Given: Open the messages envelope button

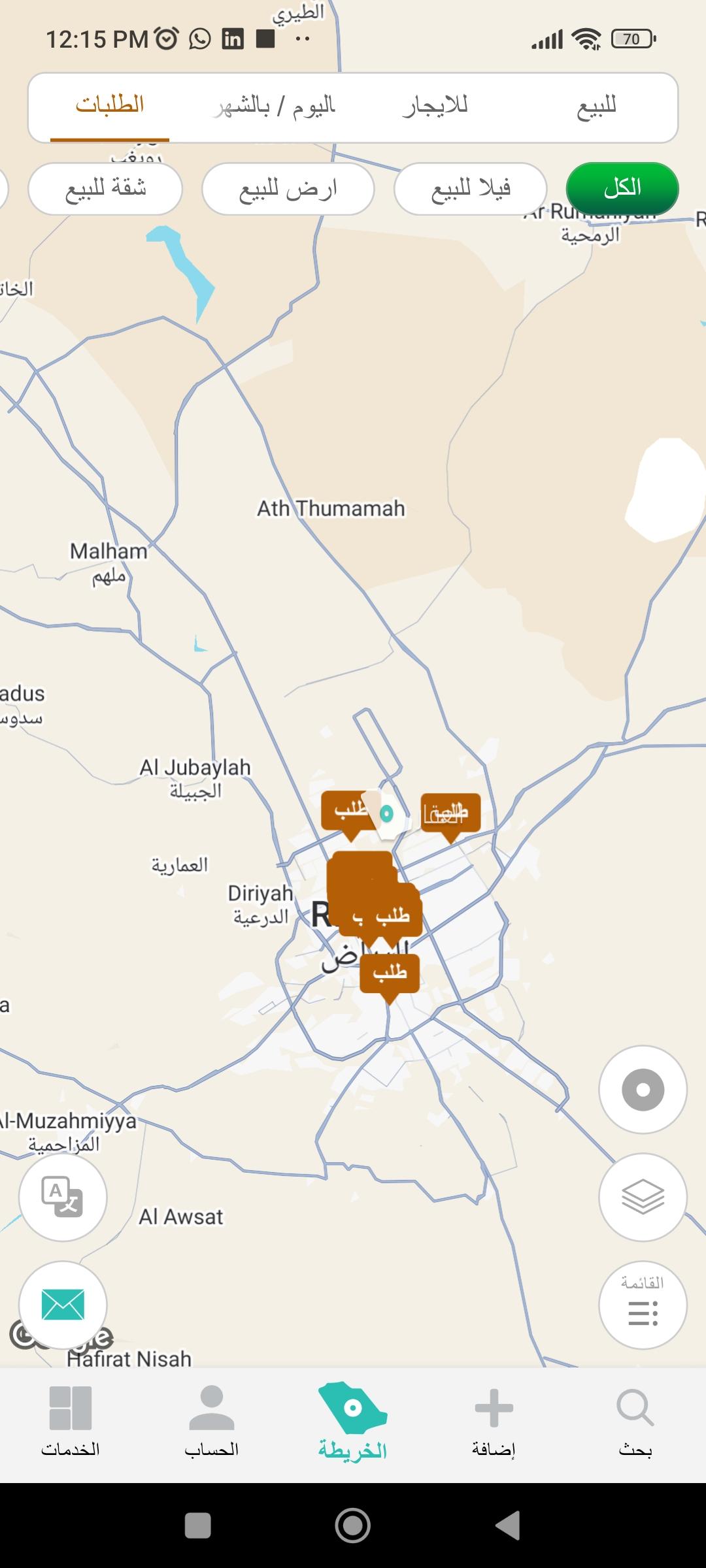Looking at the screenshot, I should click(x=63, y=1305).
